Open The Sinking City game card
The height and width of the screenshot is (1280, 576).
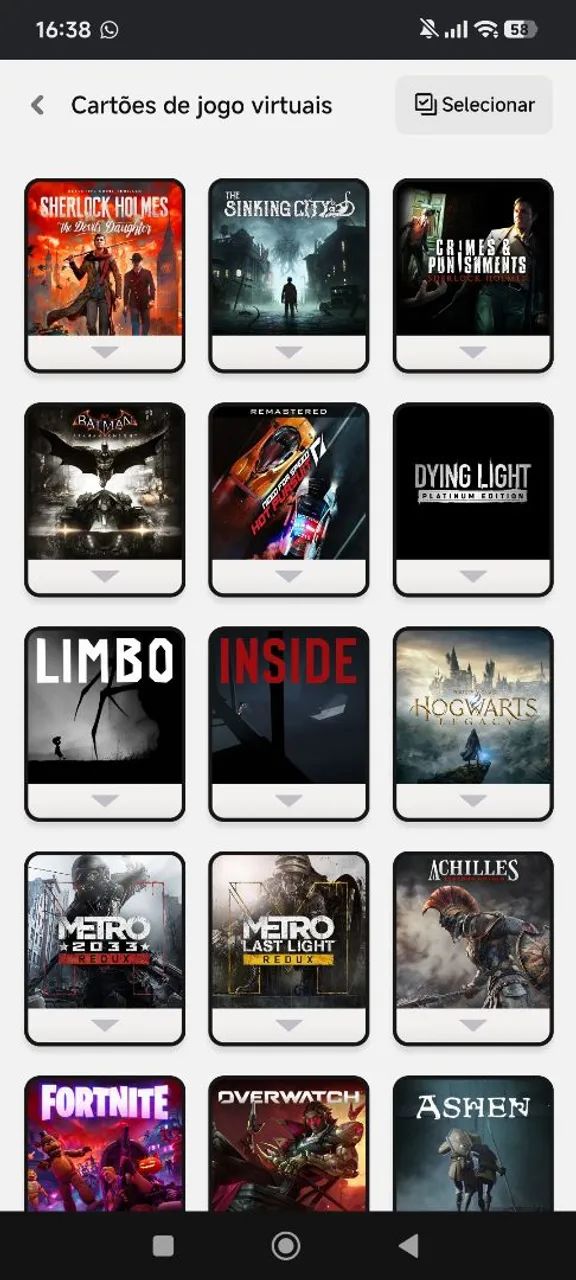point(289,258)
